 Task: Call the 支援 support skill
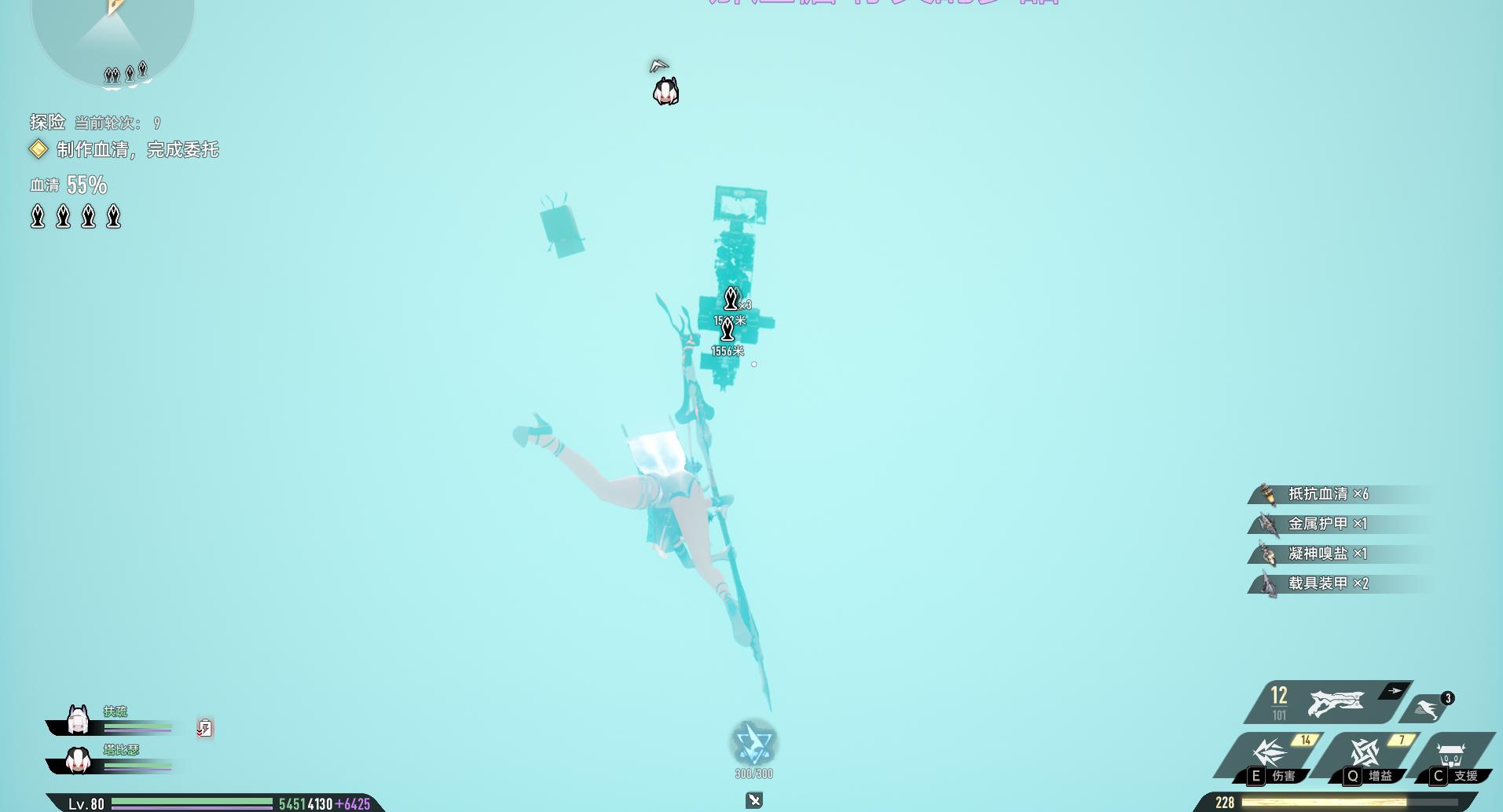[1453, 756]
